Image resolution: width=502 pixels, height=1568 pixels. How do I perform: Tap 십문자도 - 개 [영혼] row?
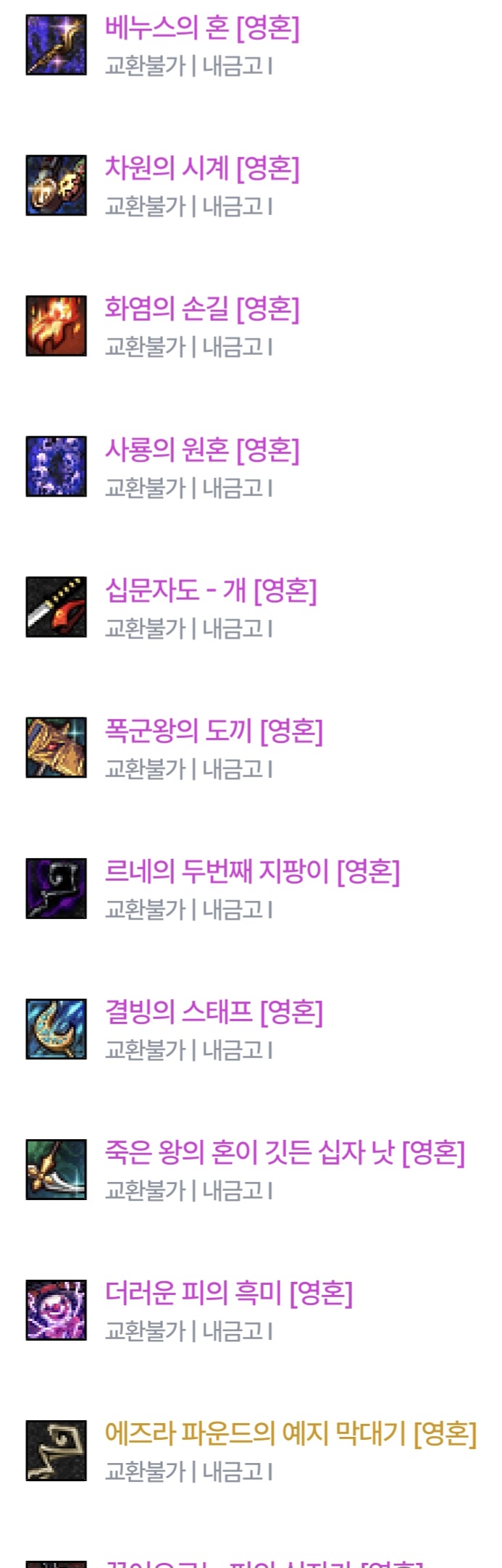[x=210, y=591]
